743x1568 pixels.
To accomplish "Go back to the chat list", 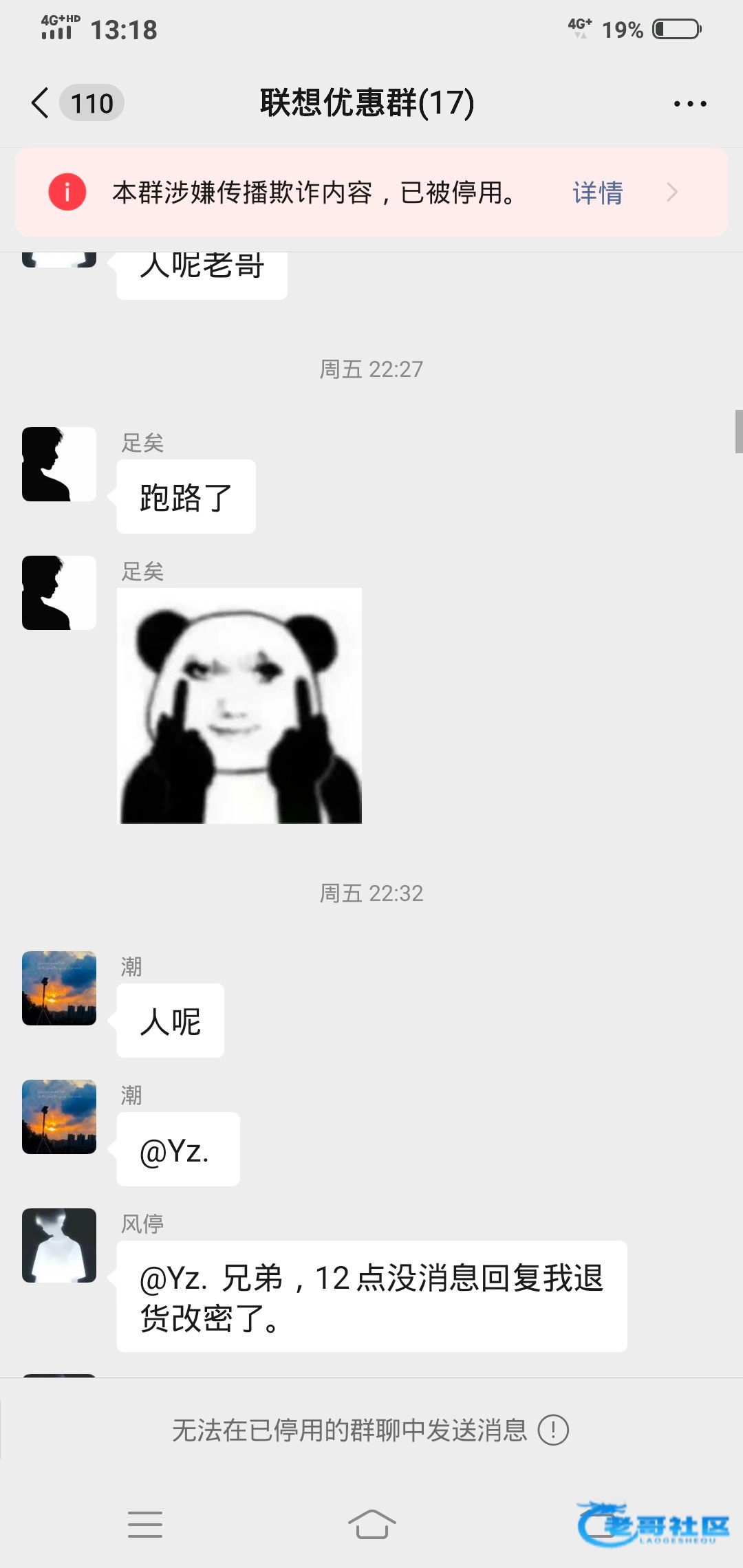I will [41, 103].
